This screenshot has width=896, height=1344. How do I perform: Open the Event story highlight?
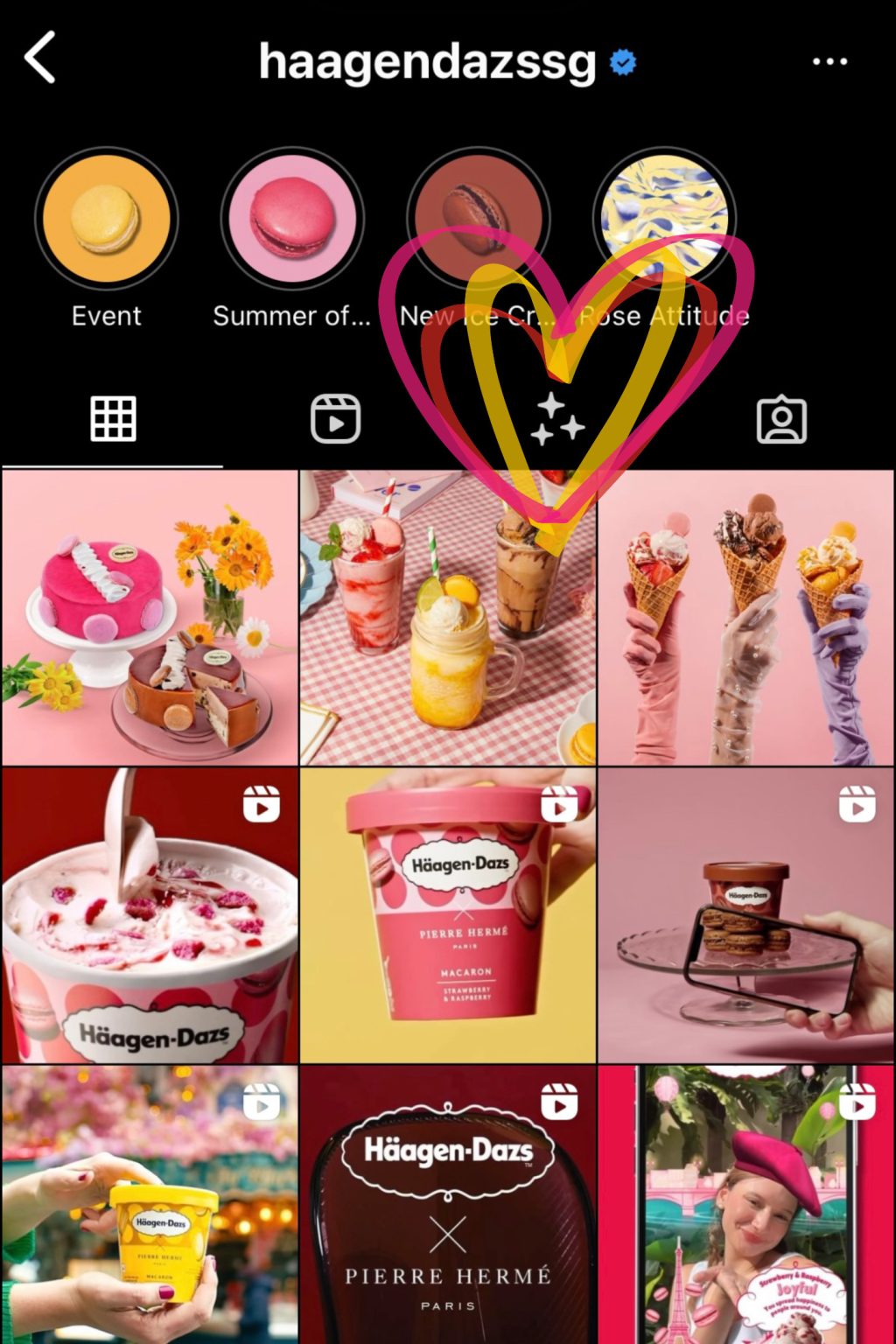[x=106, y=219]
